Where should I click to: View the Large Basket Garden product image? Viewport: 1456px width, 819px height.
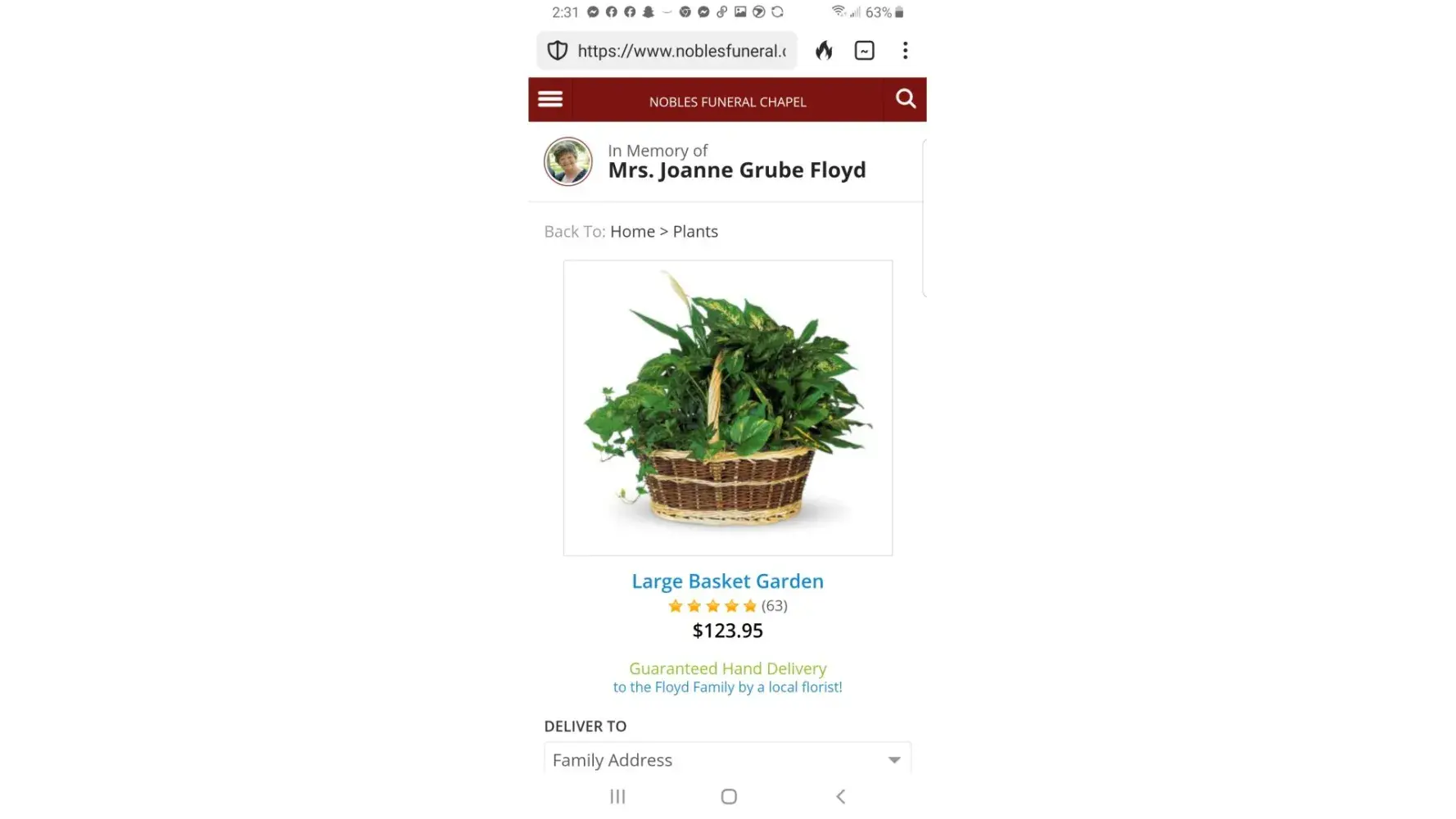(727, 407)
